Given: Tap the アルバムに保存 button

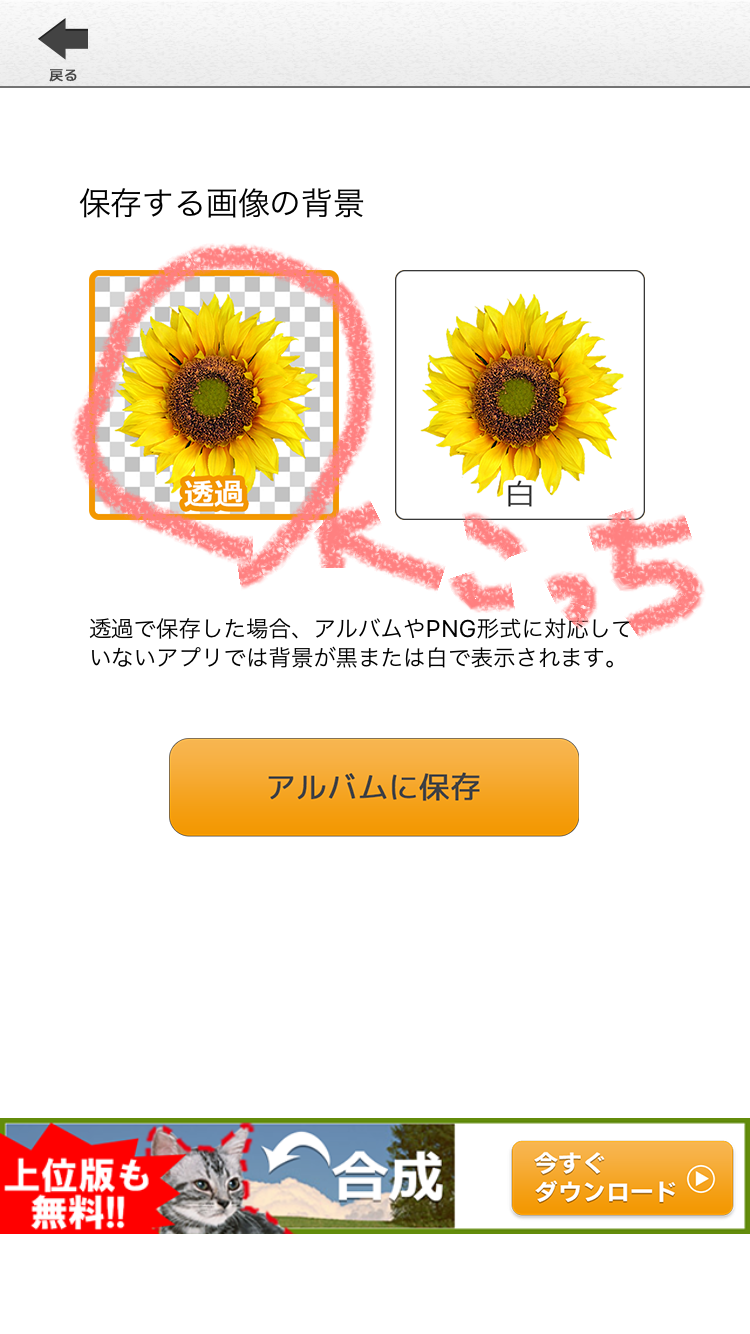Looking at the screenshot, I should (x=374, y=787).
